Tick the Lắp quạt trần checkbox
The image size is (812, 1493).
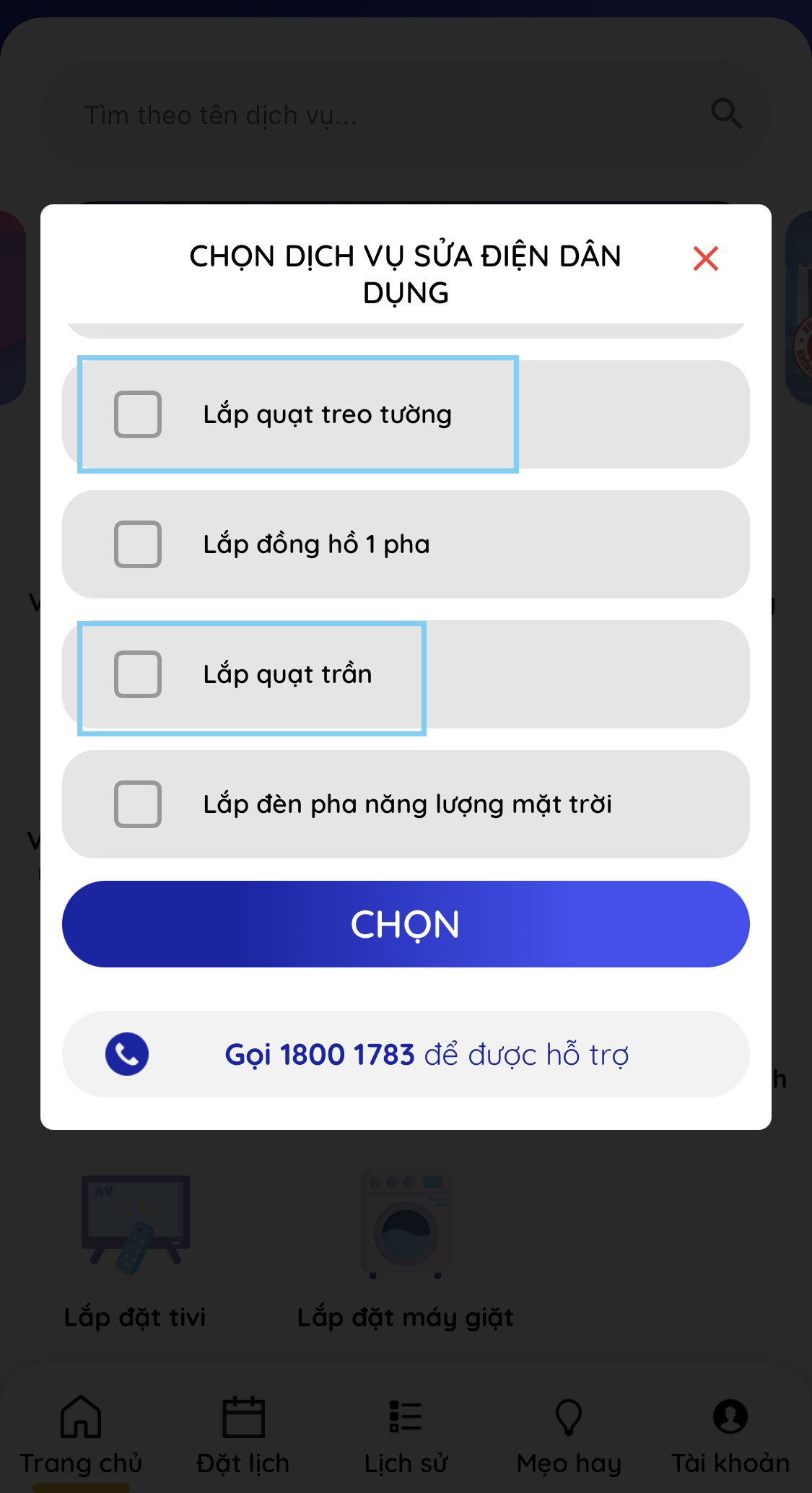[x=138, y=674]
